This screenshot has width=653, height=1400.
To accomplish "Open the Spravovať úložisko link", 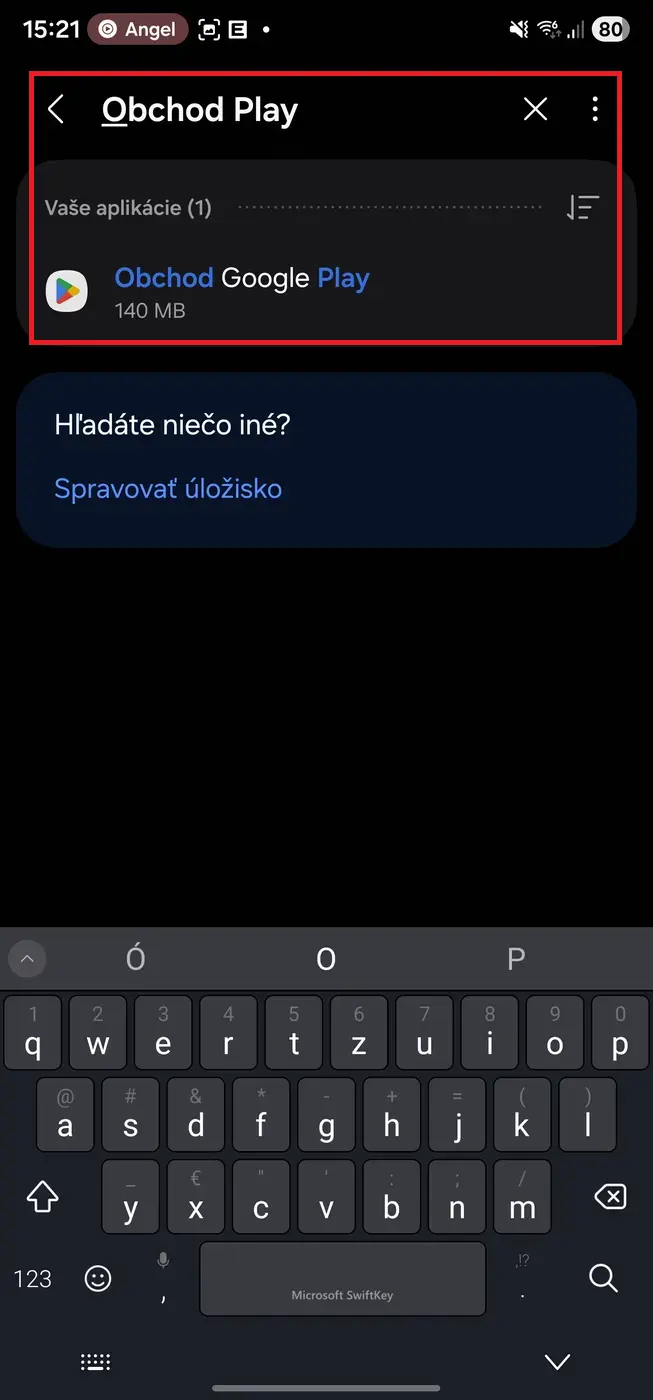I will pyautogui.click(x=168, y=489).
